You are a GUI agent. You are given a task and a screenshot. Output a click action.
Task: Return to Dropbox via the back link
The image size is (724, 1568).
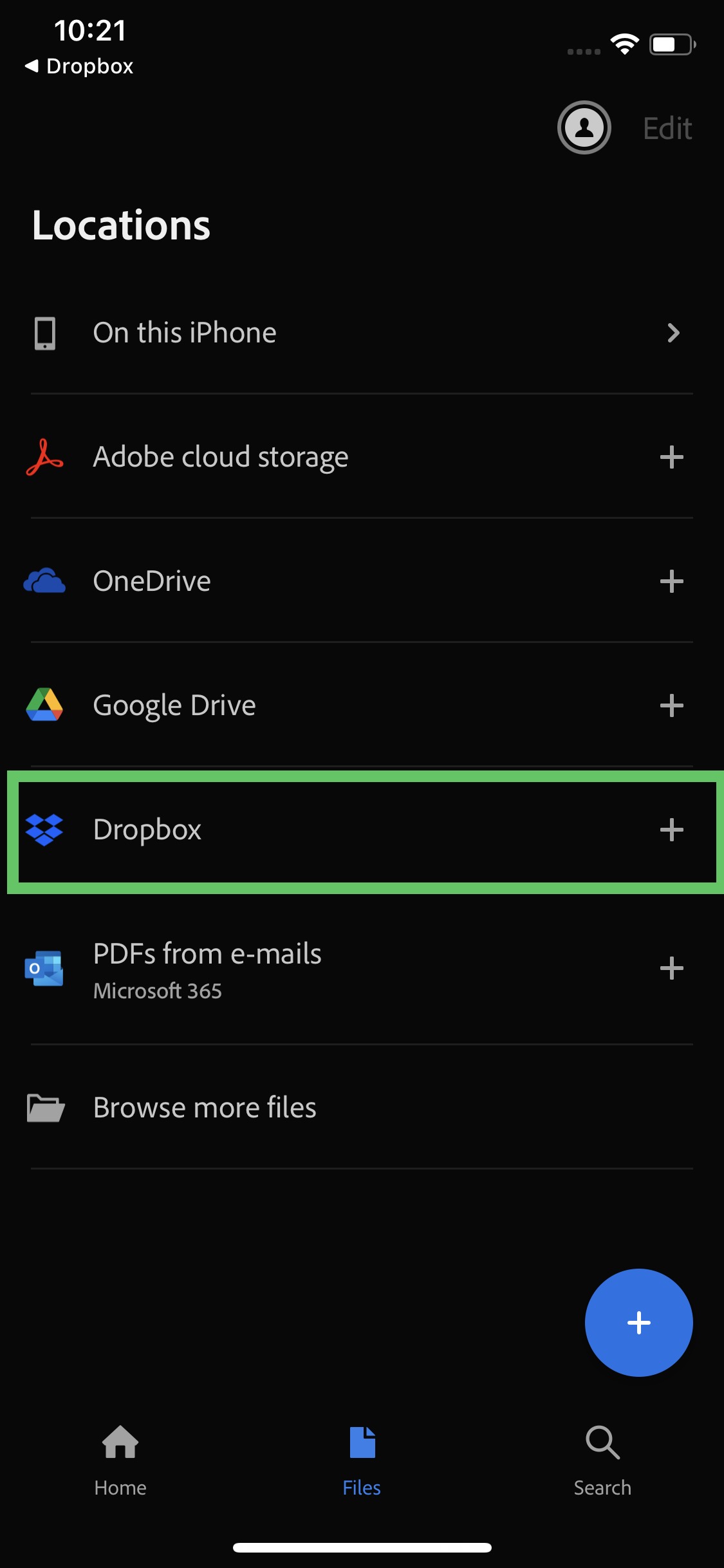pyautogui.click(x=79, y=66)
